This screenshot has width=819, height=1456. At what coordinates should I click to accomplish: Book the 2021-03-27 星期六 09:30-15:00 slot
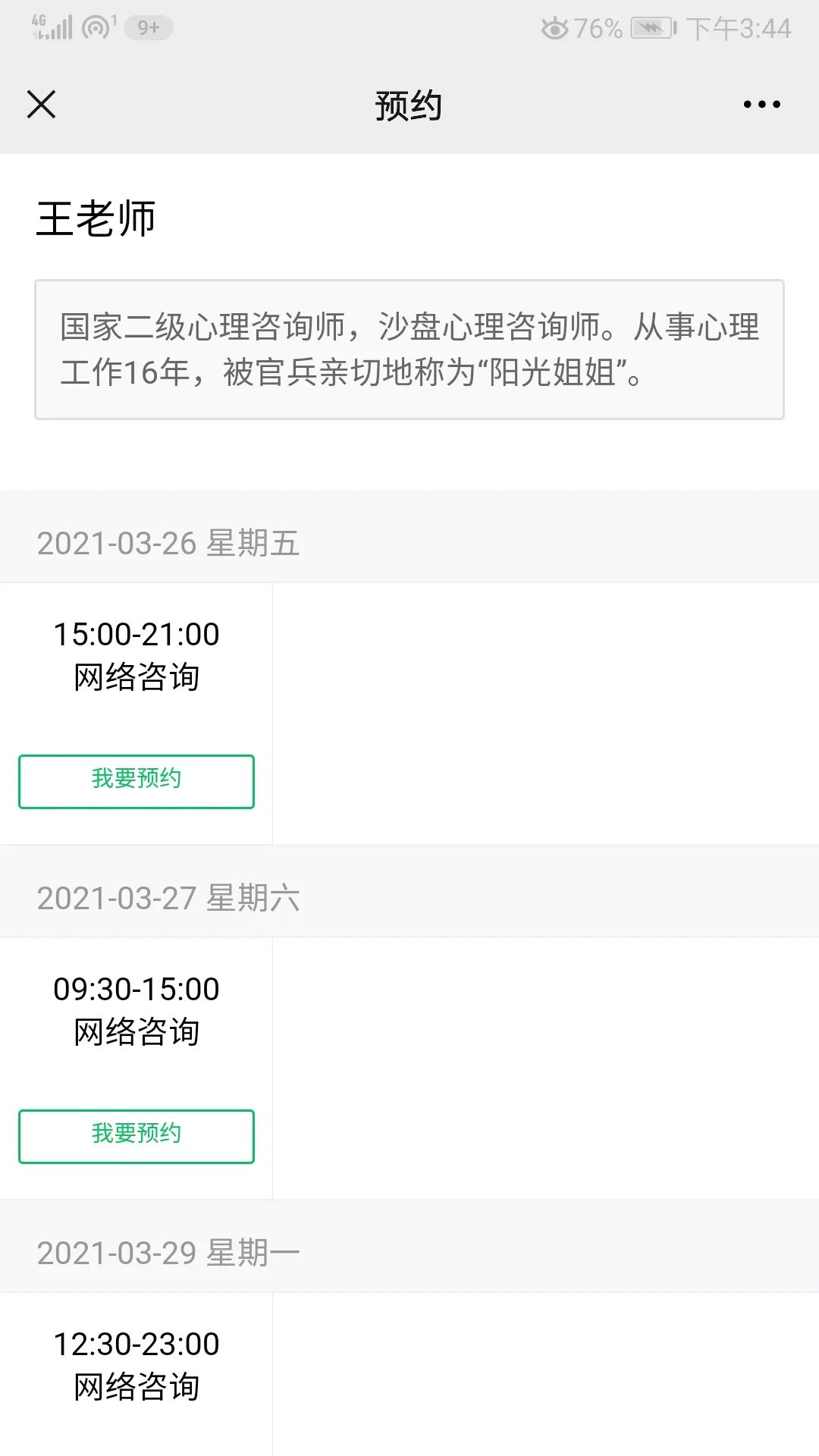click(136, 1136)
